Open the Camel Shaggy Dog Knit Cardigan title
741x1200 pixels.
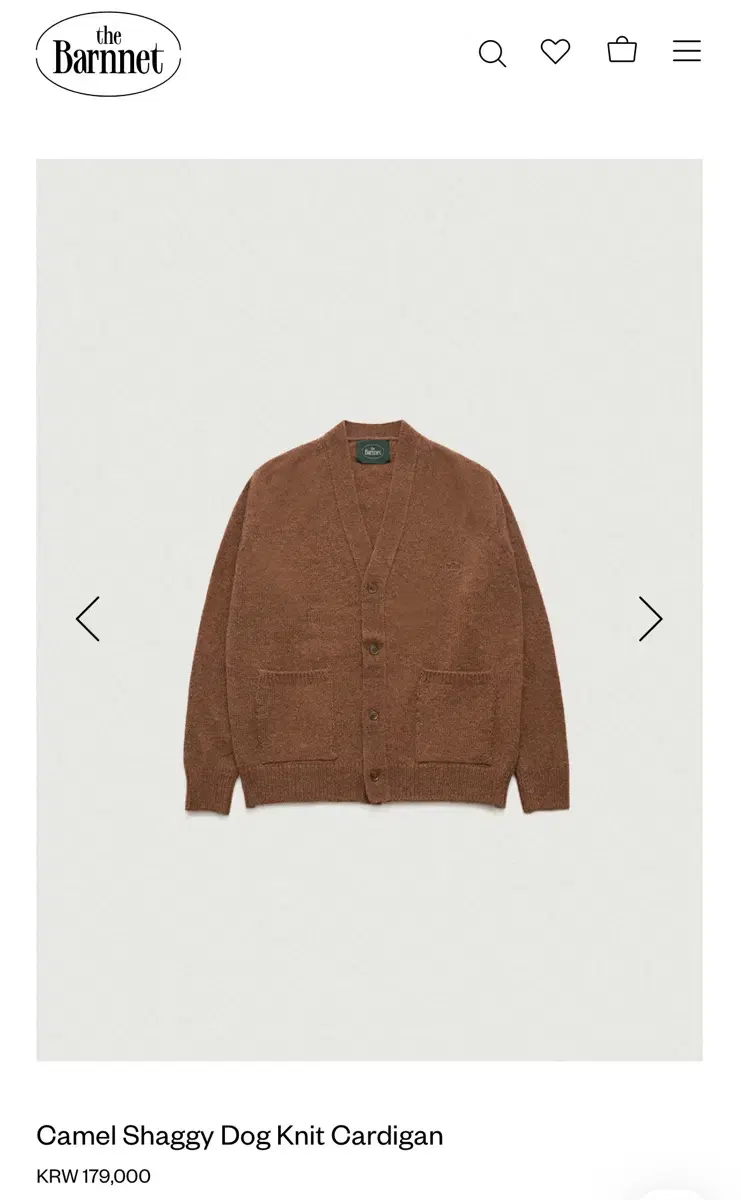pos(237,1135)
